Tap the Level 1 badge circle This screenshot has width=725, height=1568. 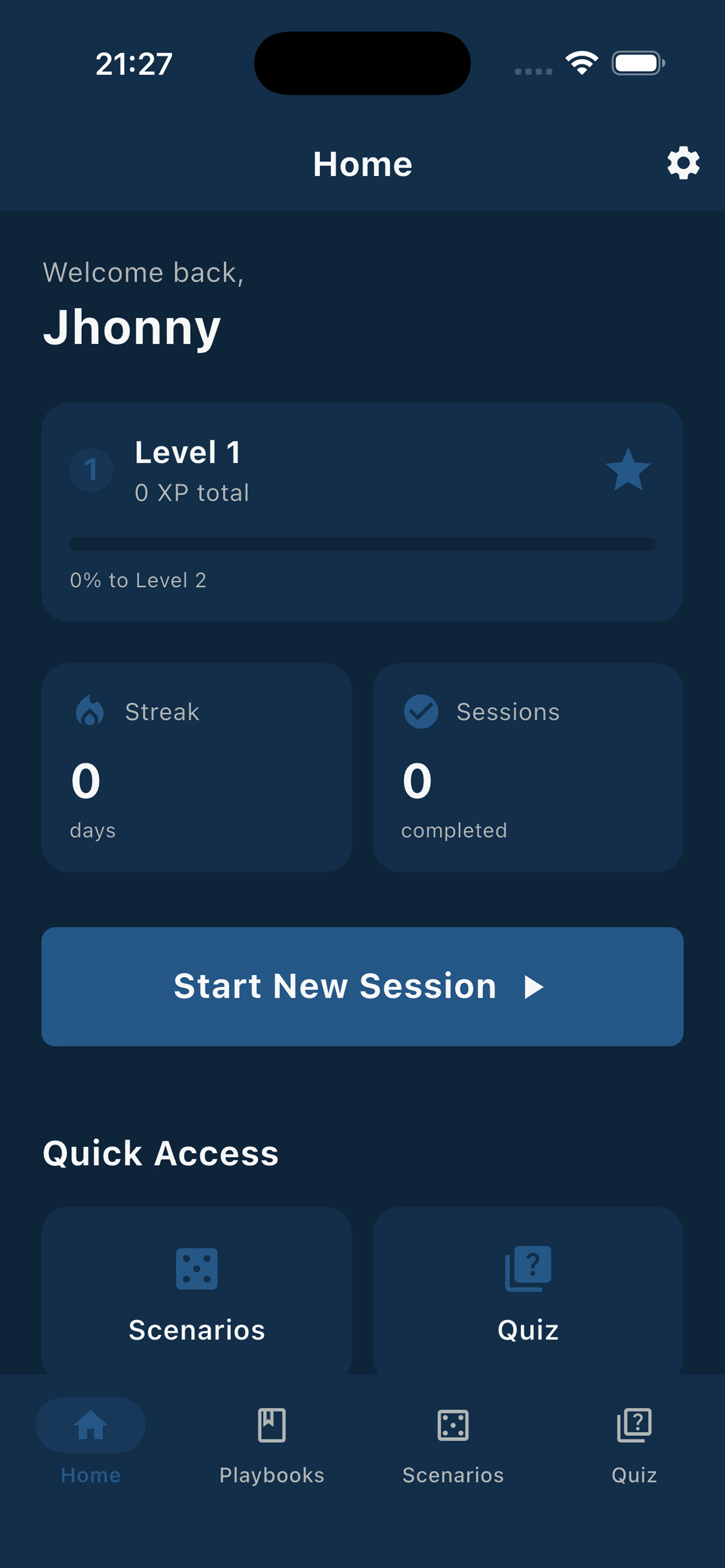[91, 468]
